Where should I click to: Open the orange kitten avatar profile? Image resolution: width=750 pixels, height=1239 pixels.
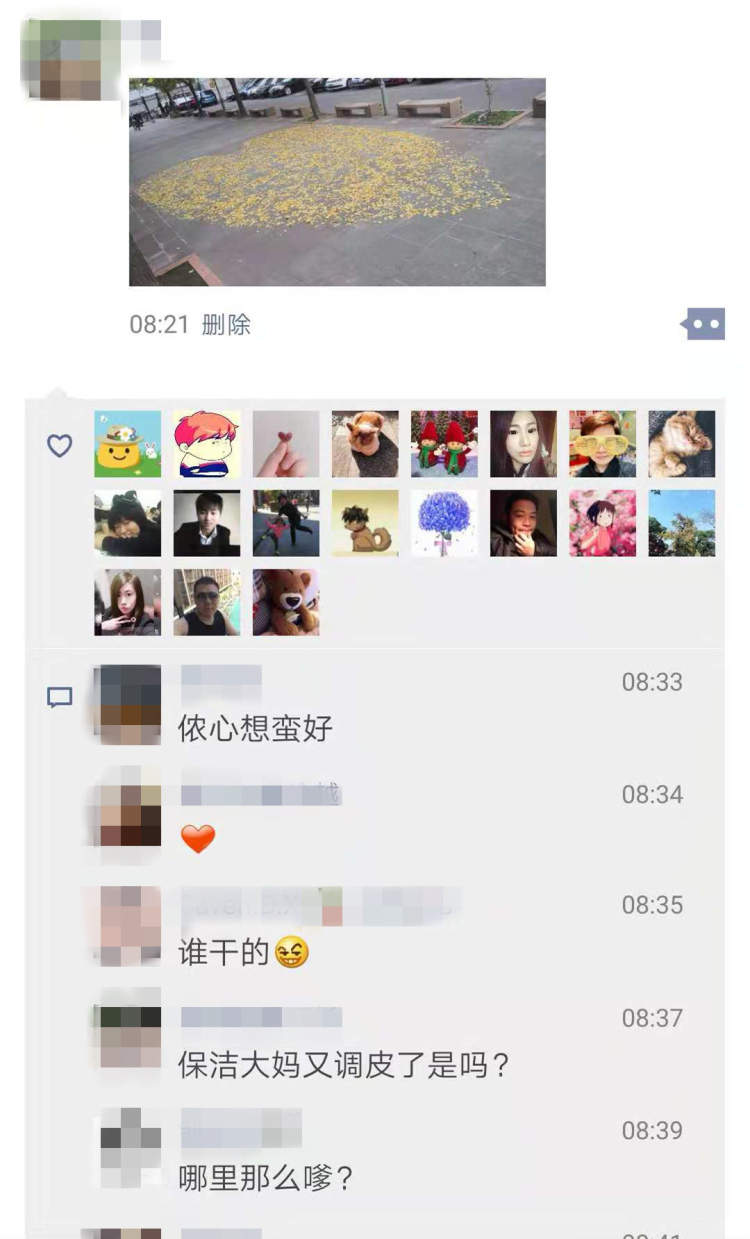pos(681,444)
